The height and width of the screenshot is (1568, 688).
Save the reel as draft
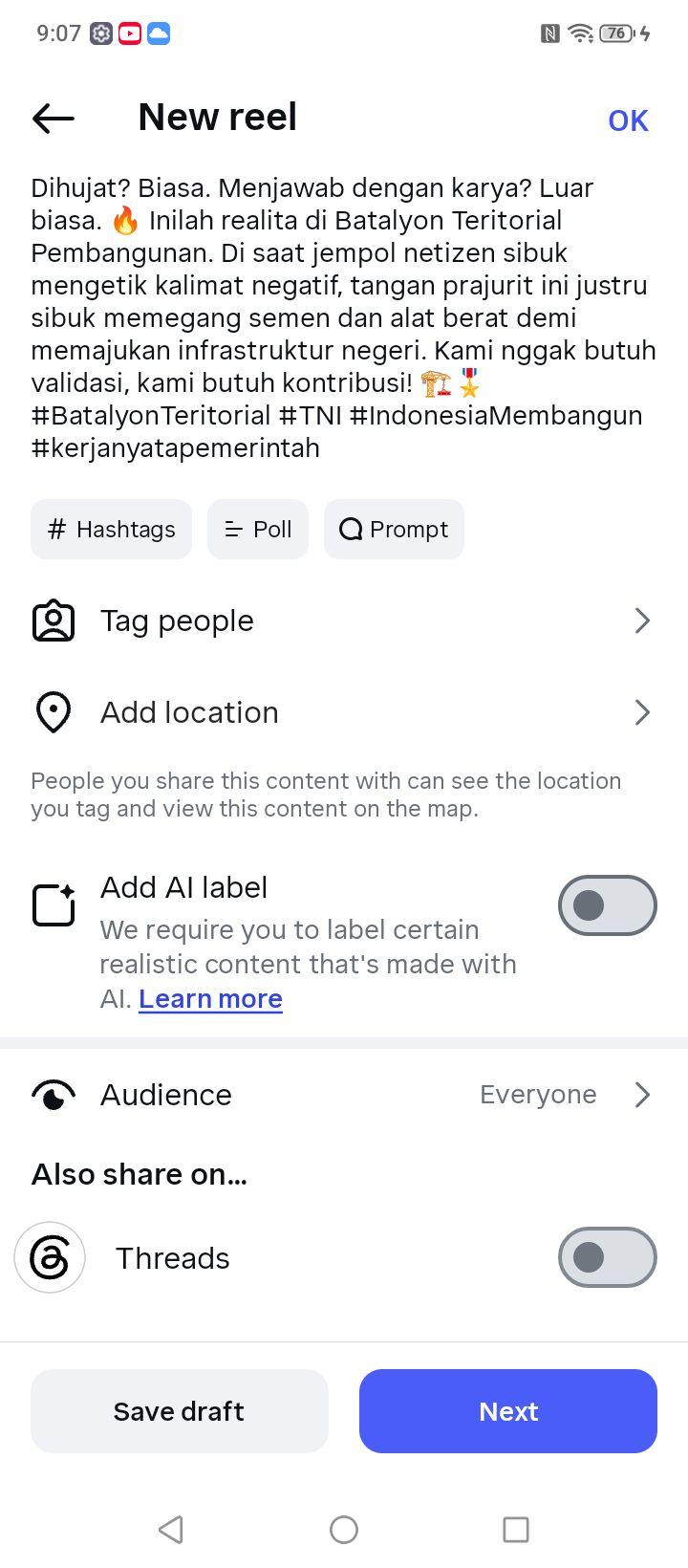[180, 1411]
